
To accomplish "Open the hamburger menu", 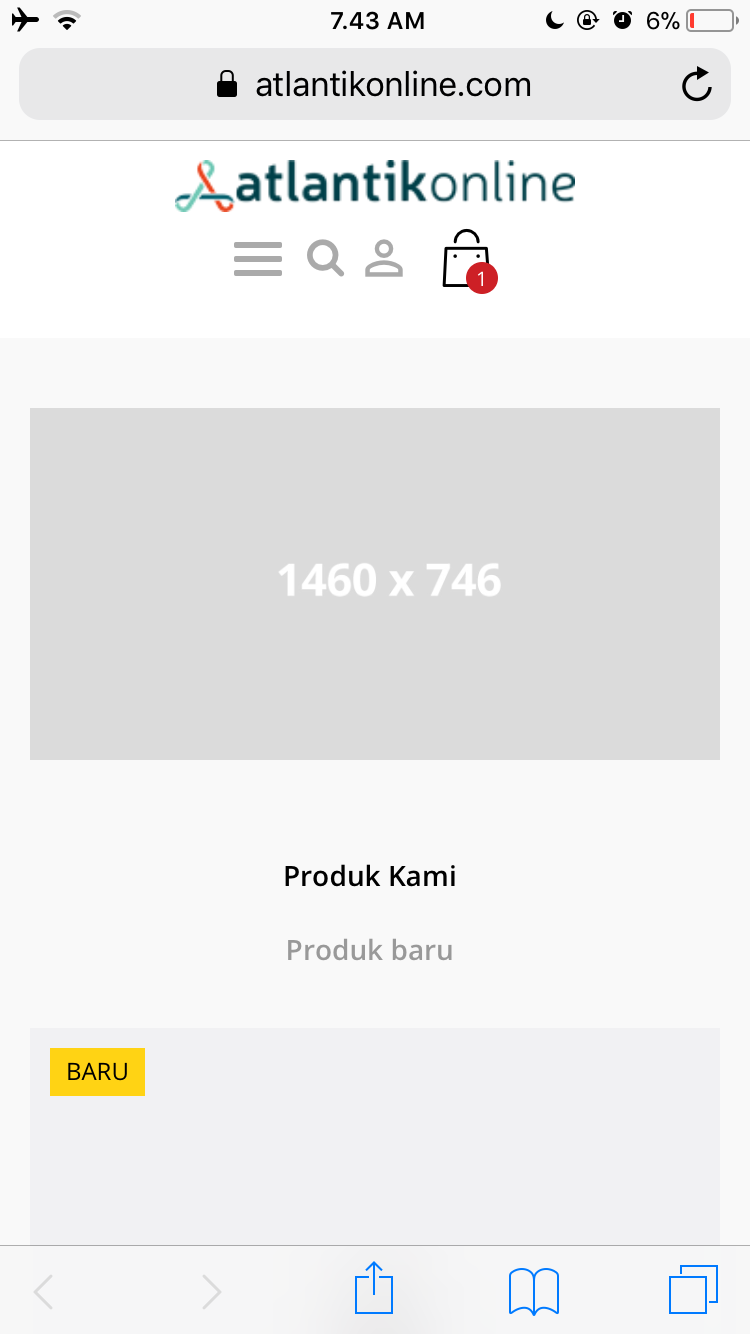I will click(258, 259).
